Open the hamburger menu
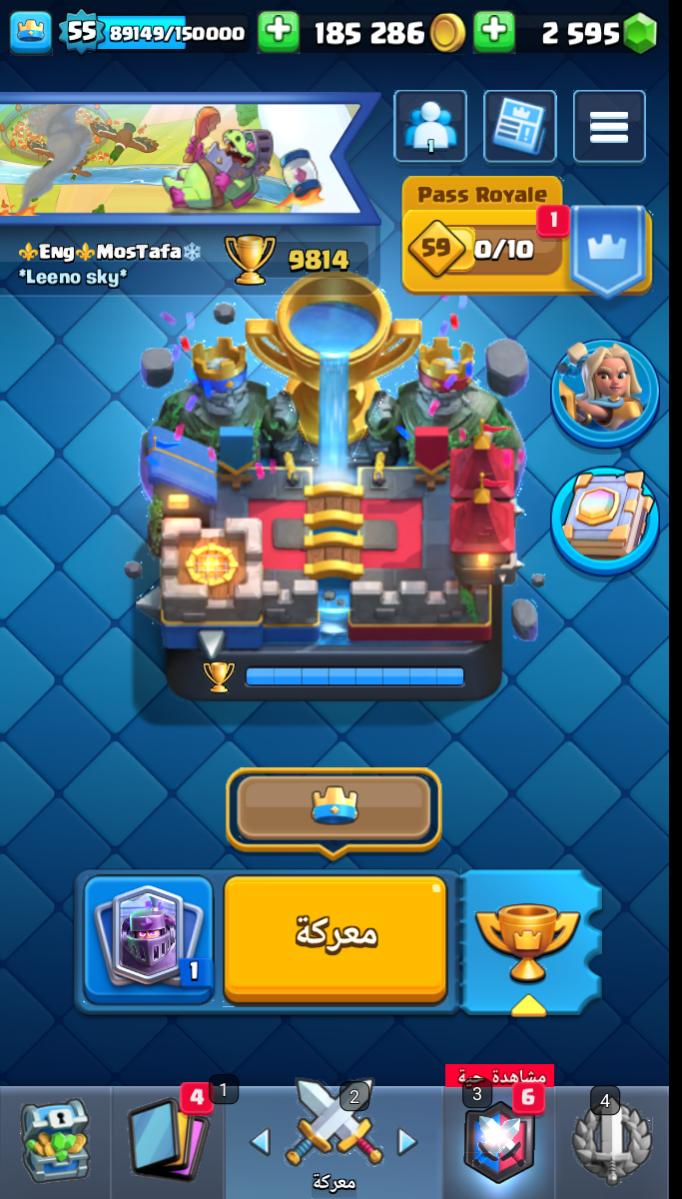Screen dimensions: 682x1199 (609, 126)
